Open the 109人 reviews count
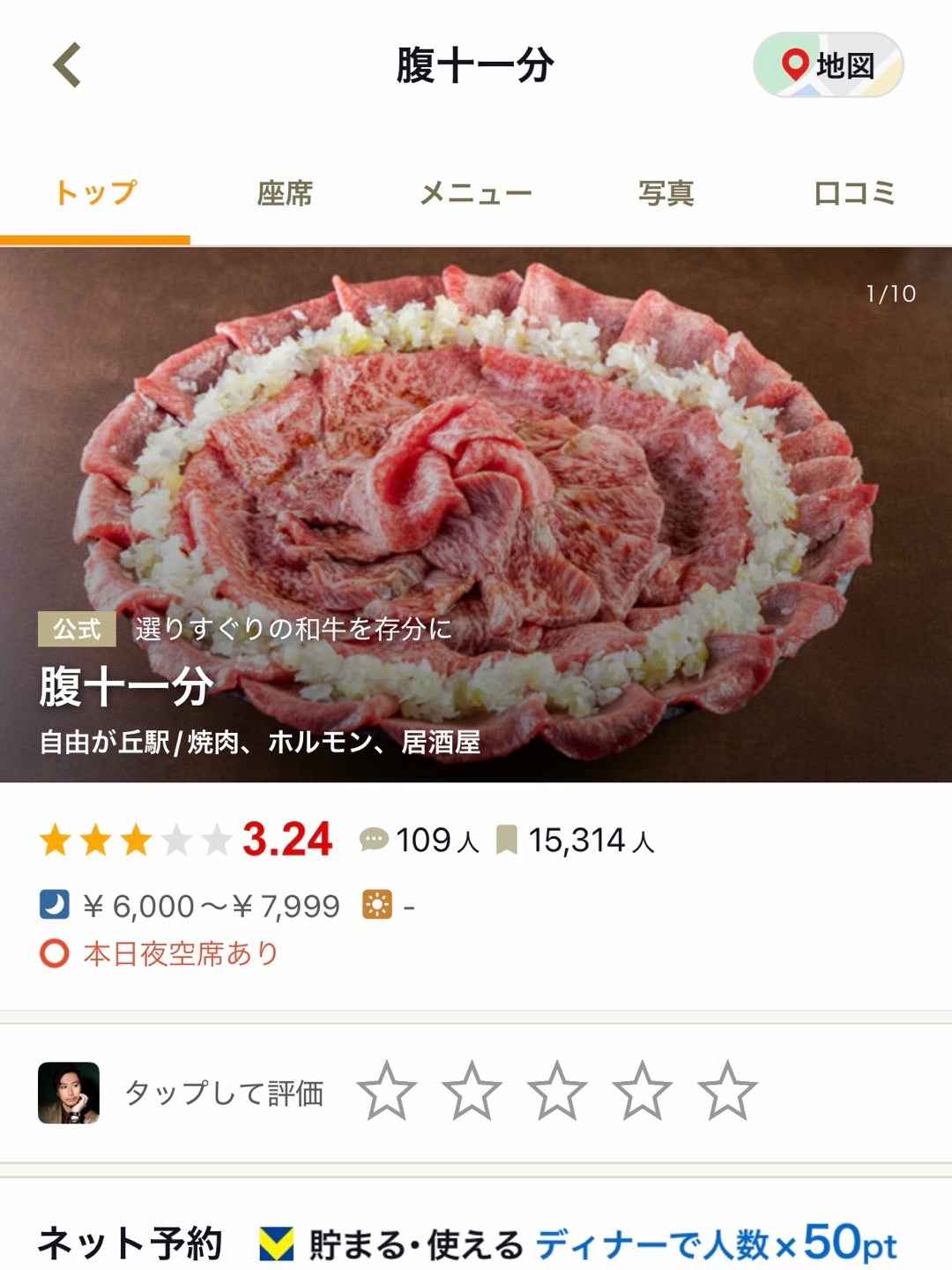This screenshot has height=1270, width=952. pyautogui.click(x=420, y=840)
